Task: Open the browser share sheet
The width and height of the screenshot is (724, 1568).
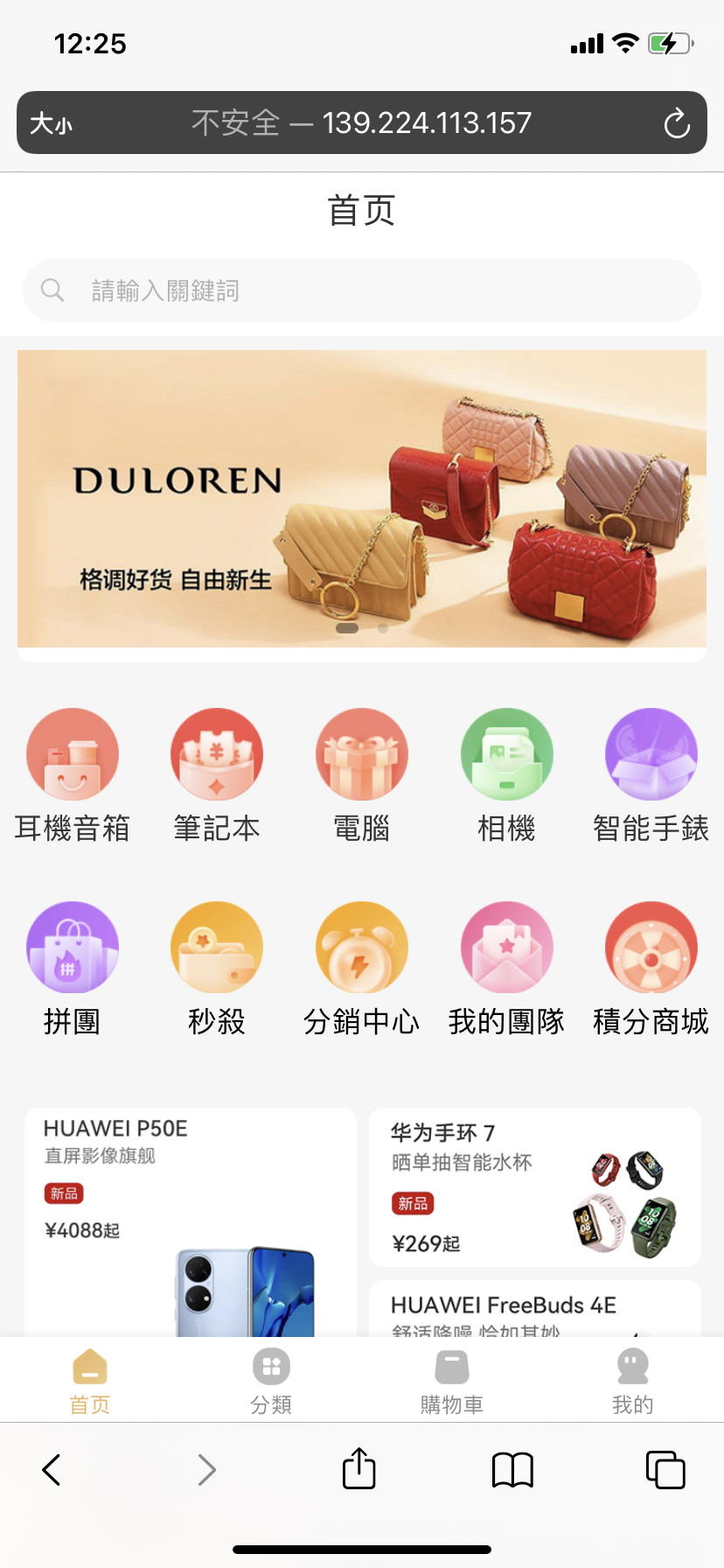Action: click(x=359, y=1469)
